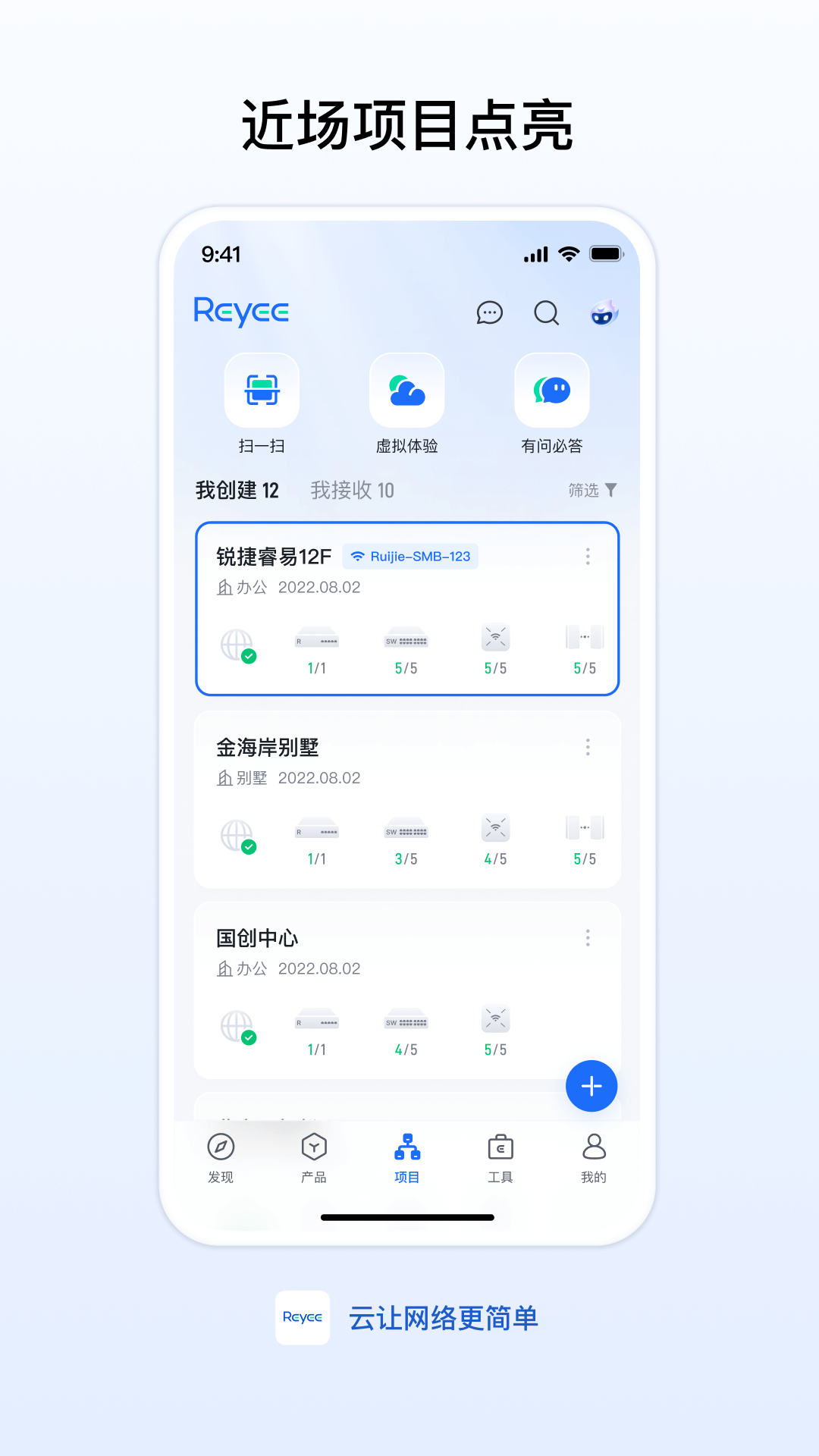Tap the Reyee logo at top left

click(x=242, y=312)
